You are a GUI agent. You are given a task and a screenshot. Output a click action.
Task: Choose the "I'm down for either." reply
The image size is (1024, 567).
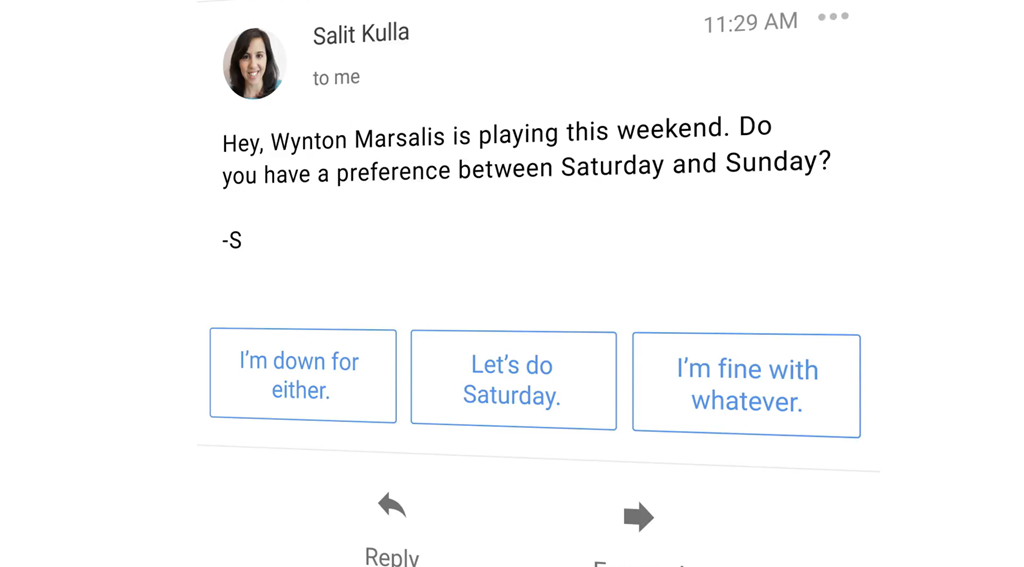coord(302,375)
